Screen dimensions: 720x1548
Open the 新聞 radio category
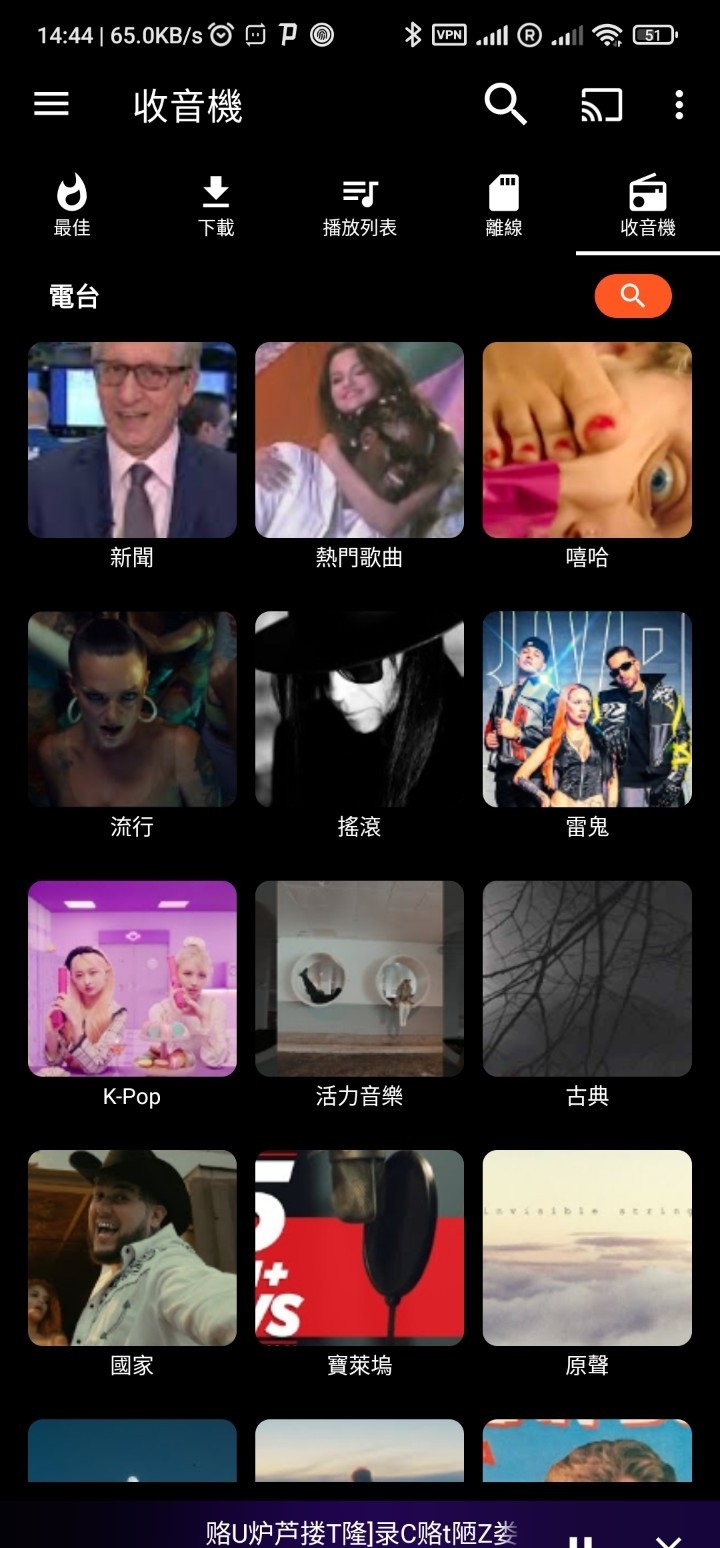[132, 441]
